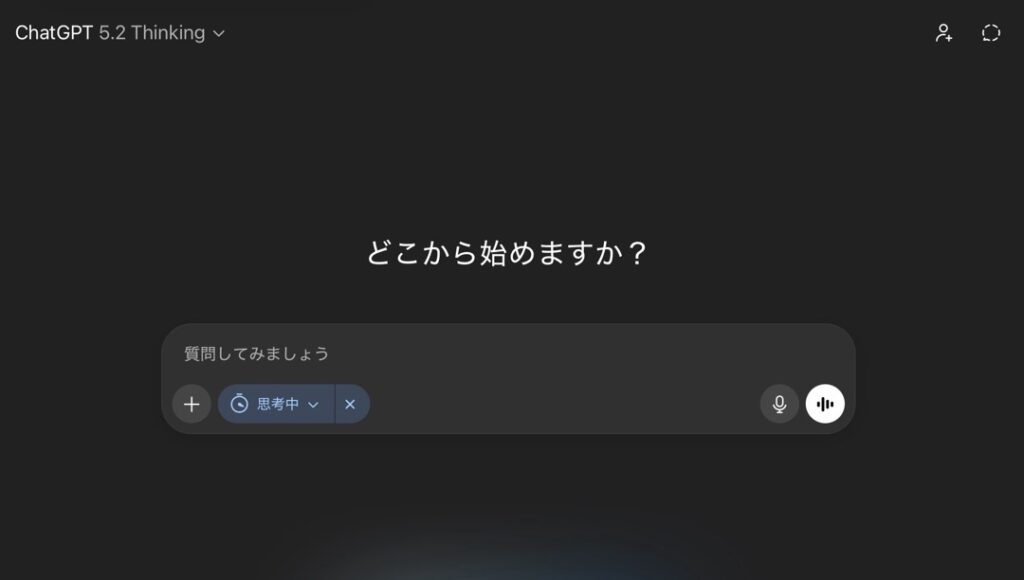Launch voice mode with the waveform button
The width and height of the screenshot is (1024, 580).
pos(825,404)
